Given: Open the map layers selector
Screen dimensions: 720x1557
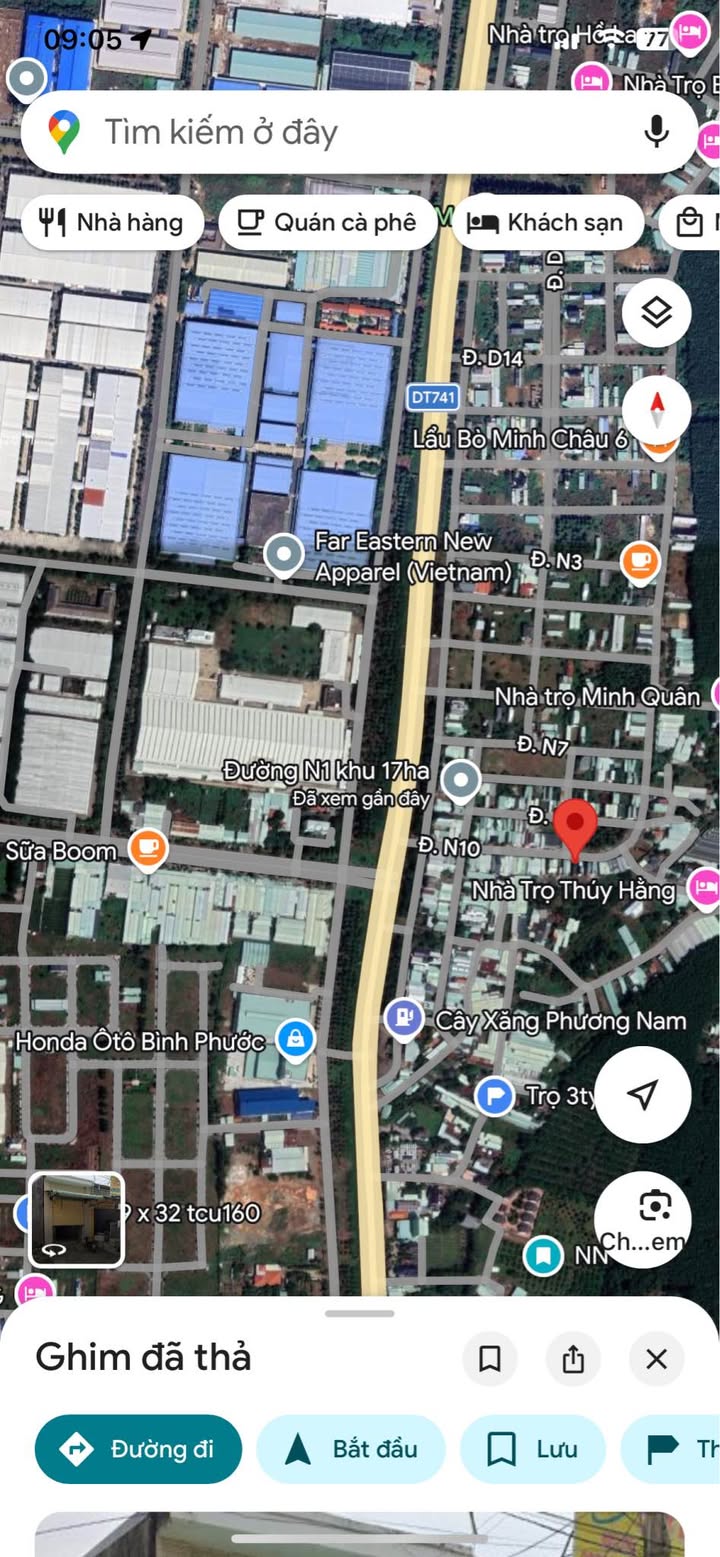Looking at the screenshot, I should (x=656, y=313).
